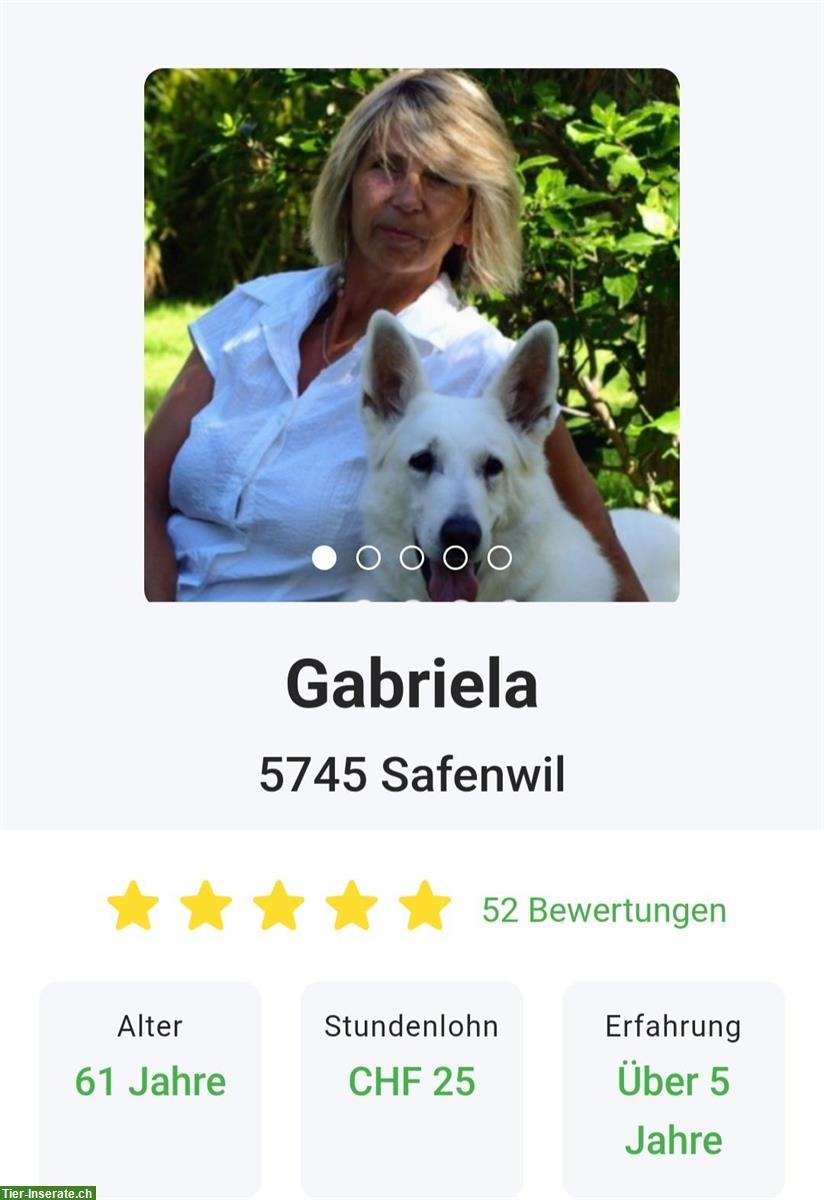Select the third photo indicator dot
The image size is (824, 1200).
(412, 558)
